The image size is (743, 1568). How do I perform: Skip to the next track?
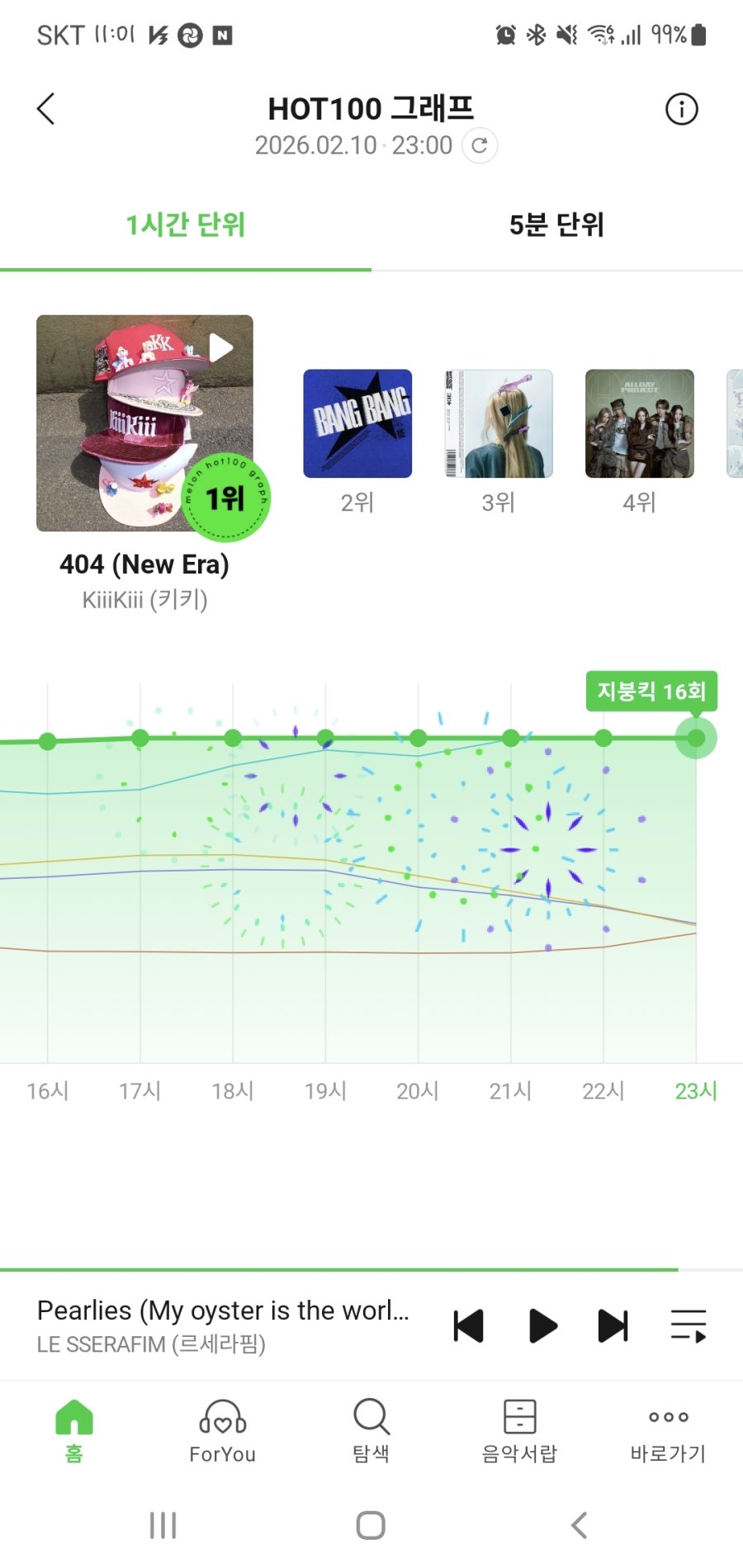[x=613, y=1326]
